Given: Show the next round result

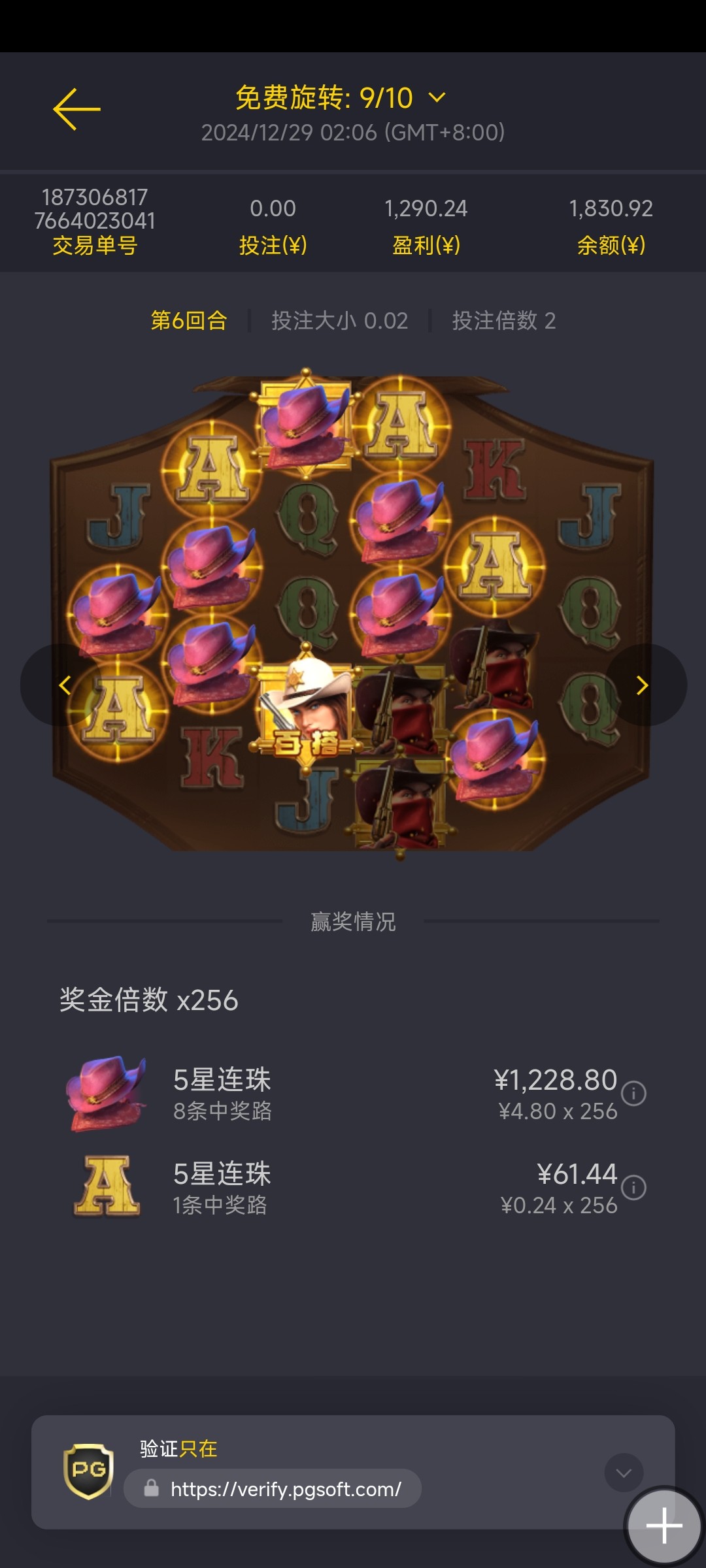Looking at the screenshot, I should tap(642, 685).
